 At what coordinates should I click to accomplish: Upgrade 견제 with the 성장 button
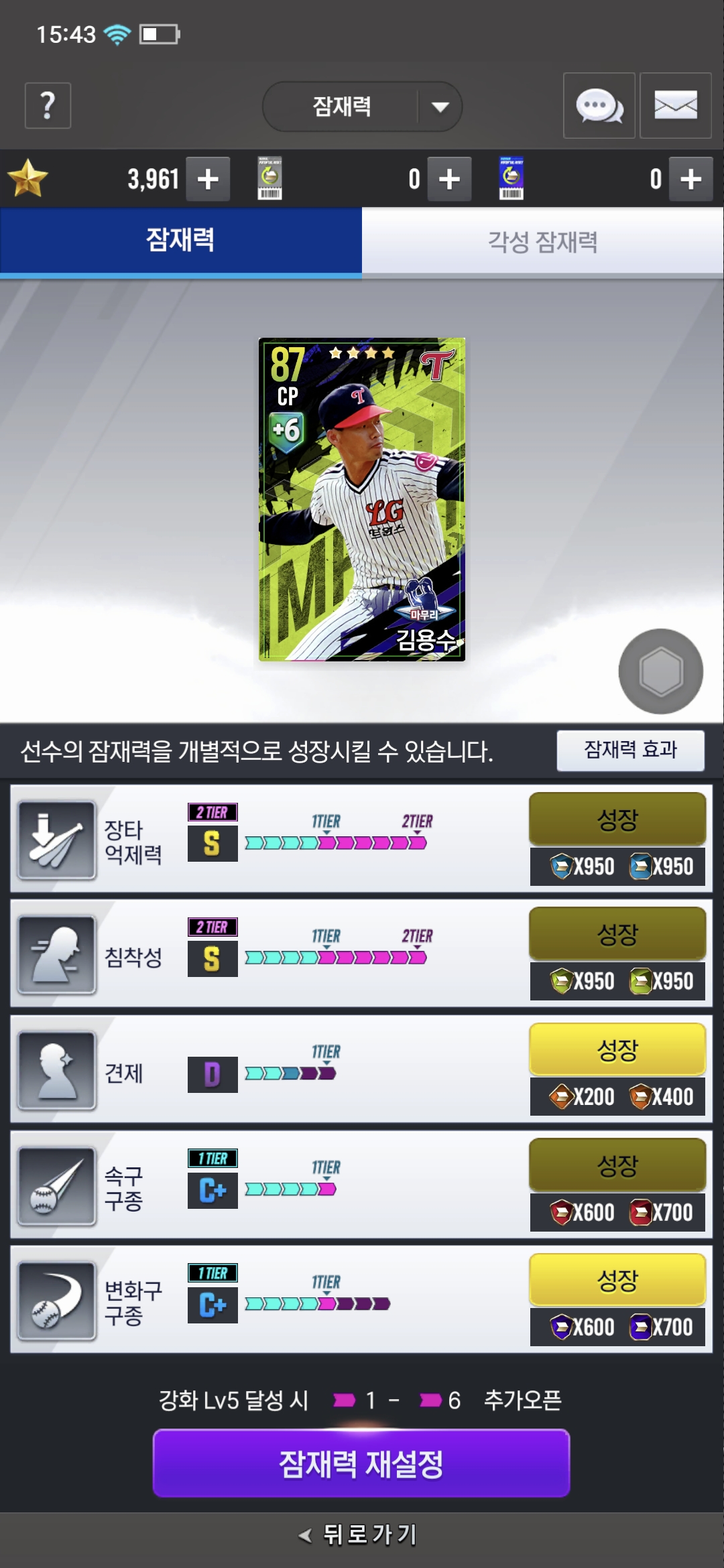coord(617,1049)
